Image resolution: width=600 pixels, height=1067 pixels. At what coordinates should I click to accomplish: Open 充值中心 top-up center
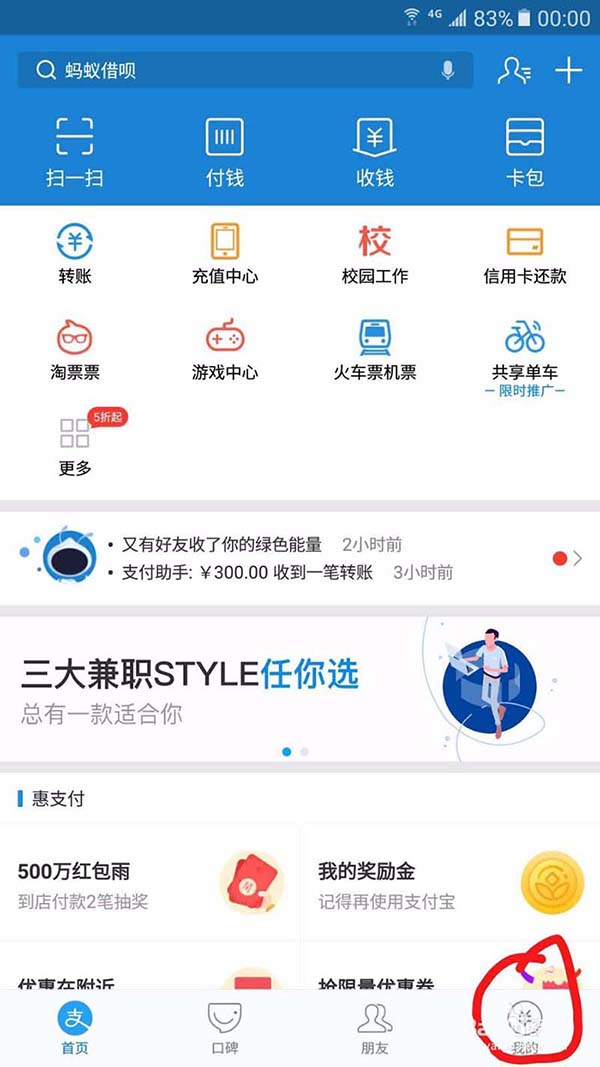(225, 255)
